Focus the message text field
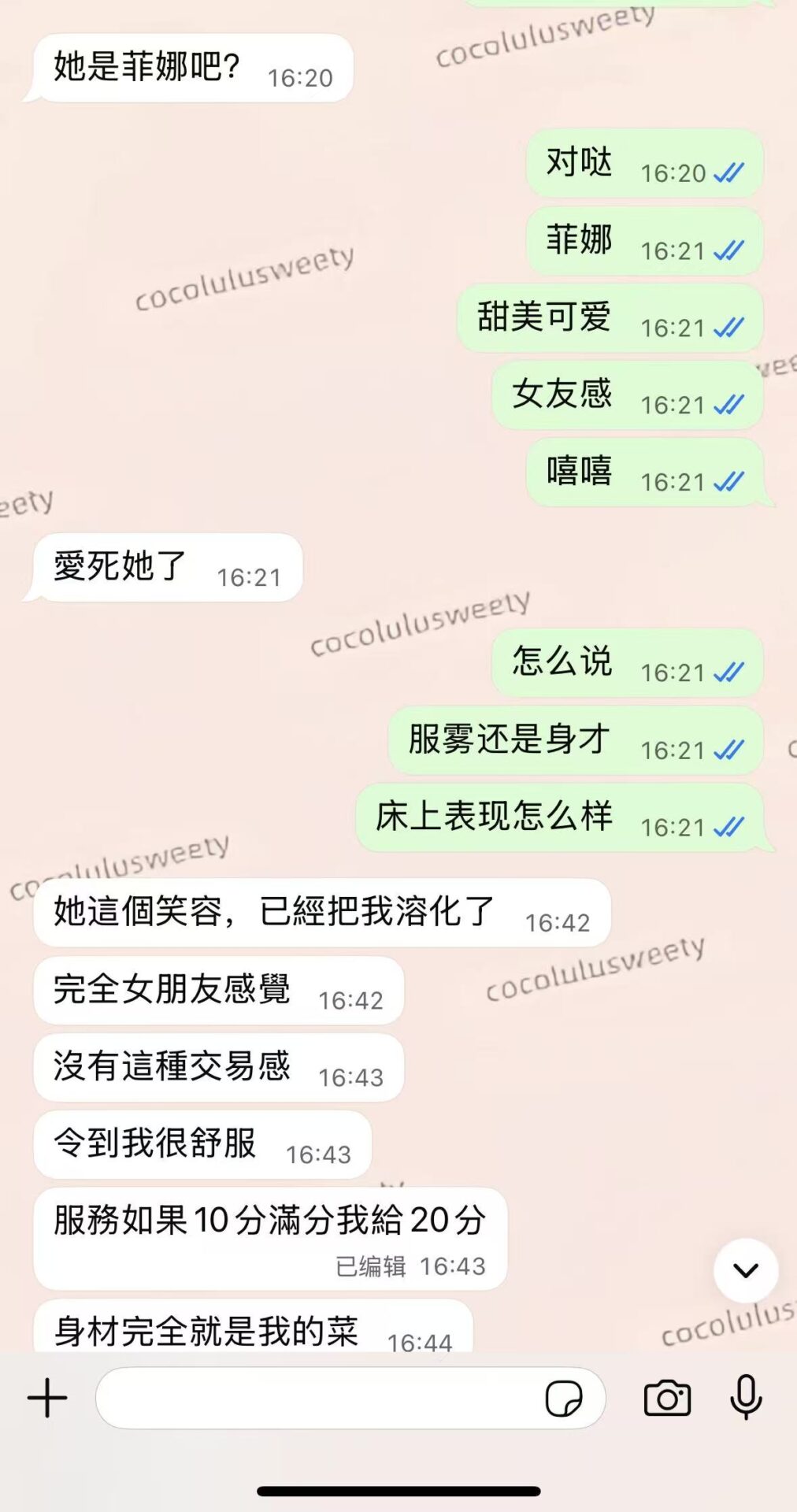Screen dimensions: 797x1512 [x=315, y=1398]
